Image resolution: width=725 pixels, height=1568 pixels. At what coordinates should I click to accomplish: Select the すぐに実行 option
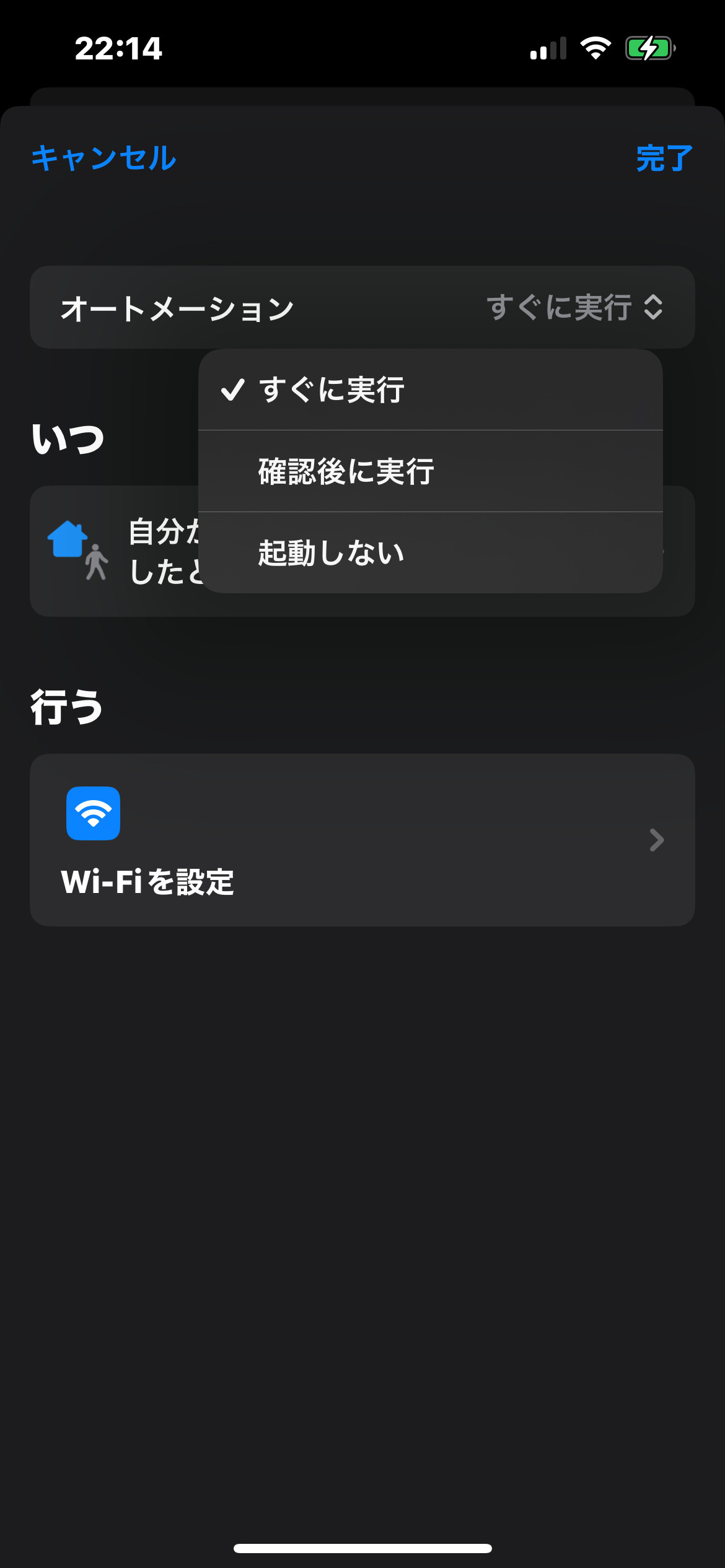click(431, 390)
